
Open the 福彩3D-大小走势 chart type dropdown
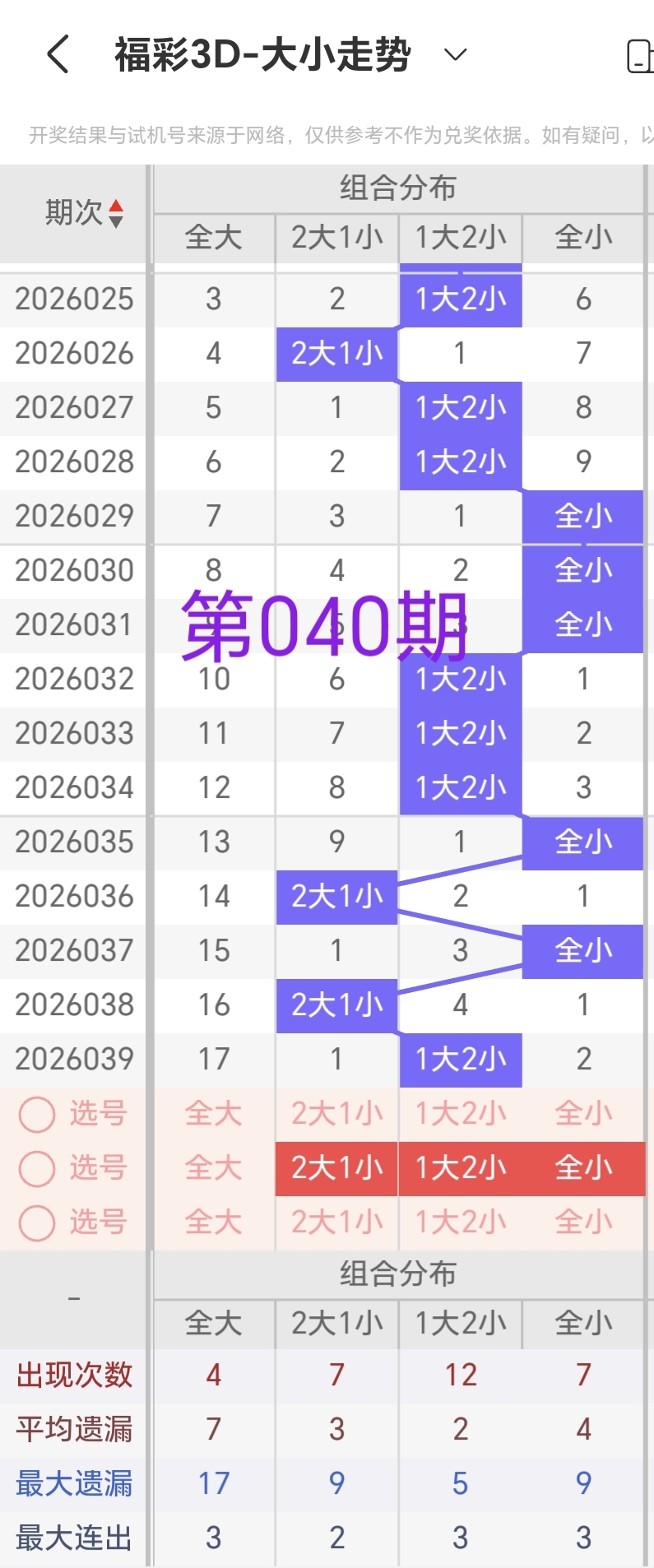coord(454,54)
